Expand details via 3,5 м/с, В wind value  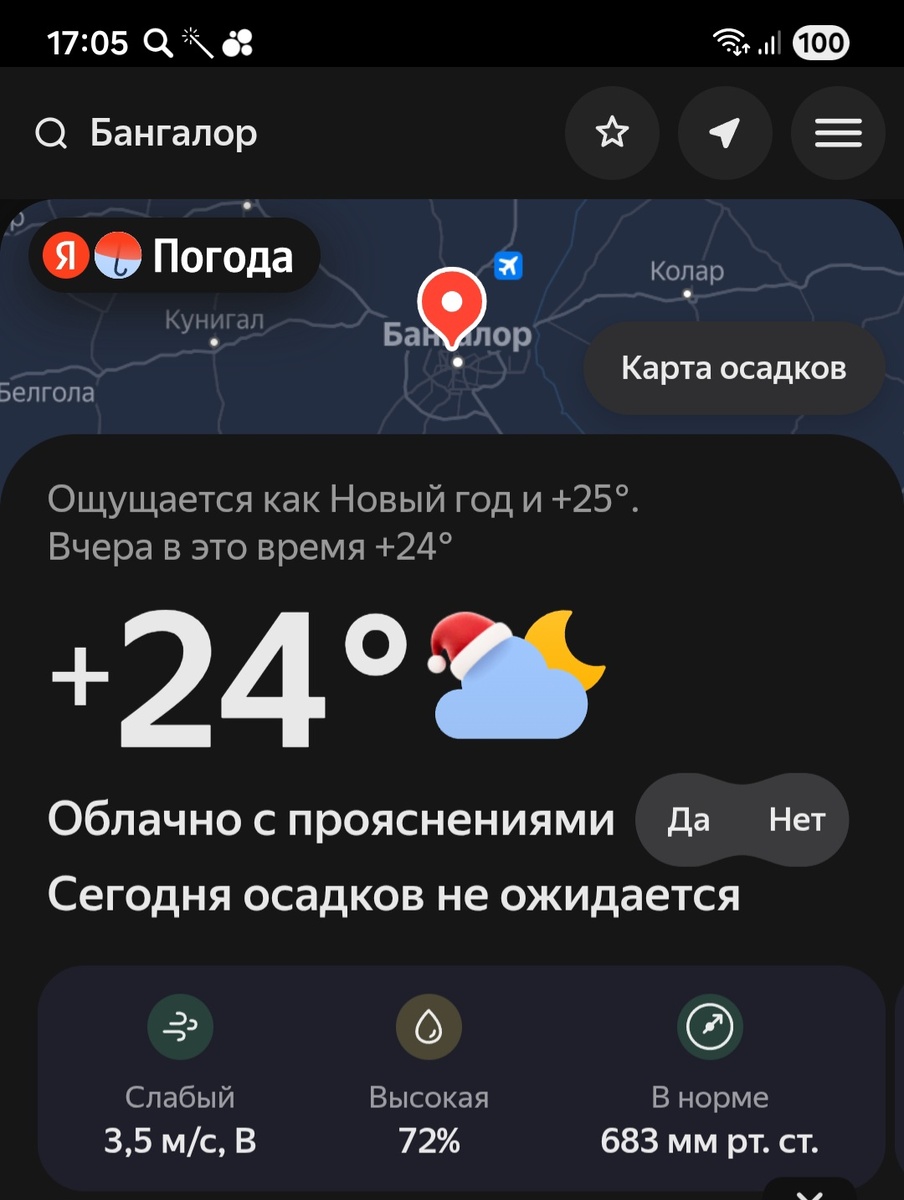[179, 1139]
